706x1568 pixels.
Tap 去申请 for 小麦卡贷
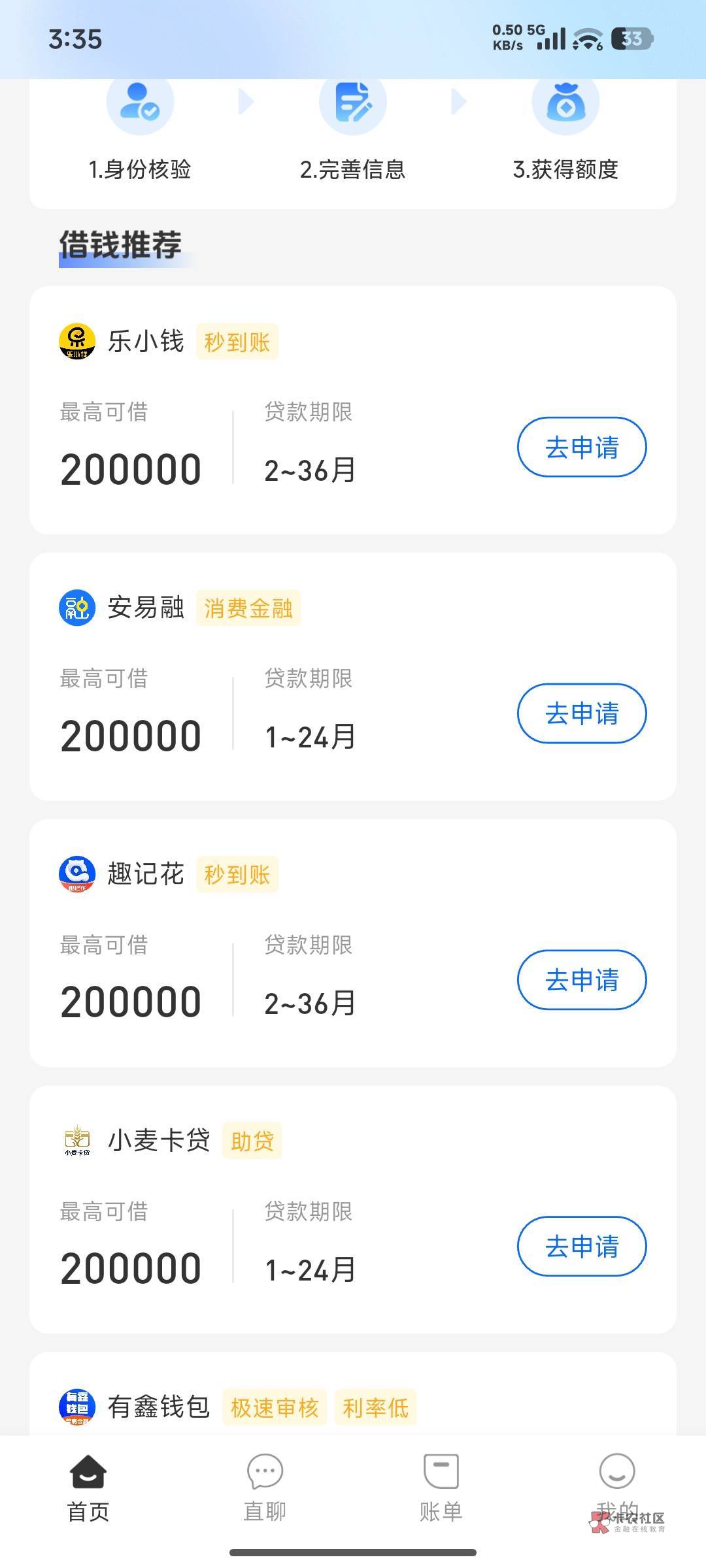coord(582,1247)
